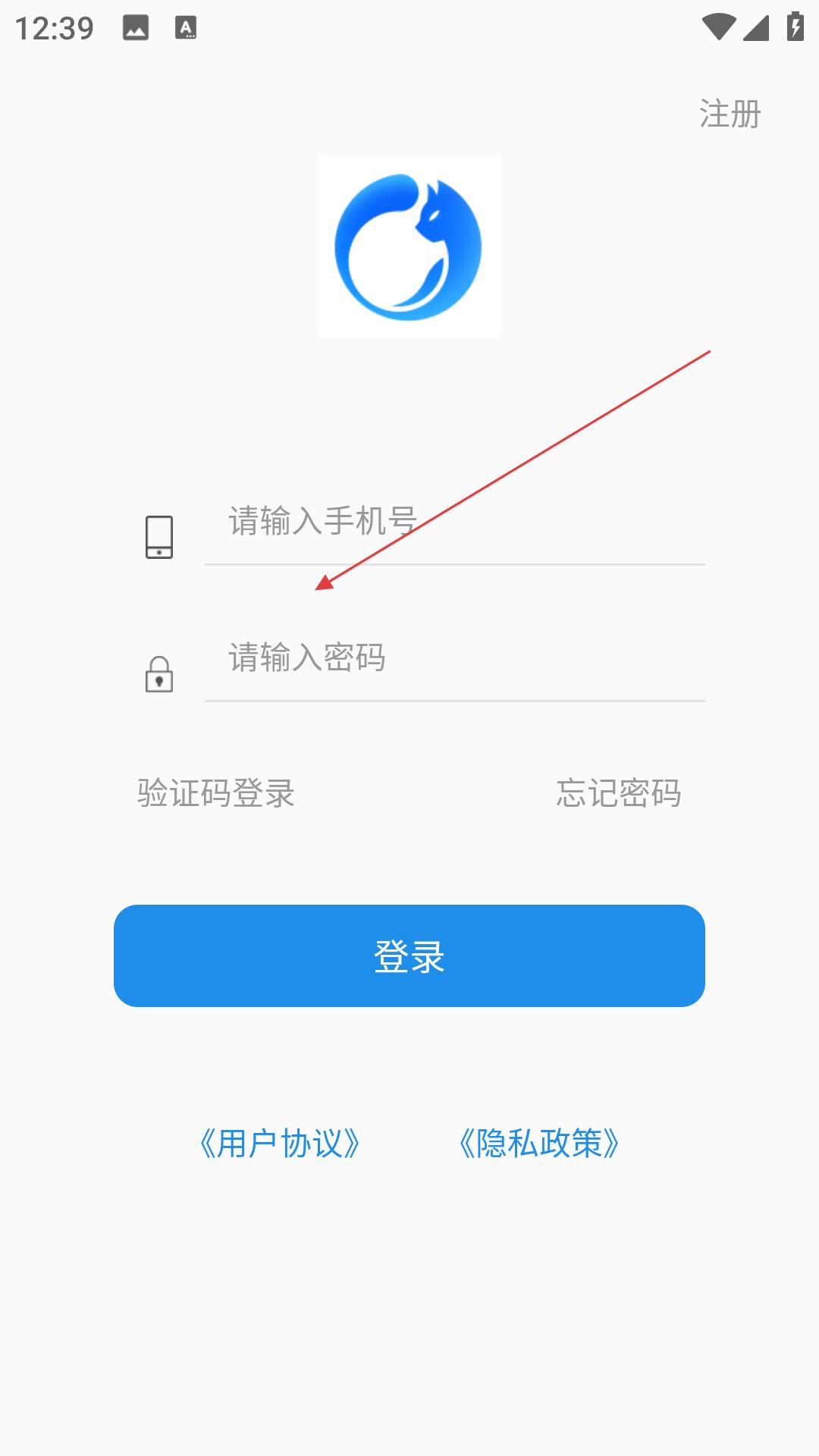View the 《隐私政策》 privacy policy
This screenshot has width=819, height=1456.
[x=539, y=1143]
